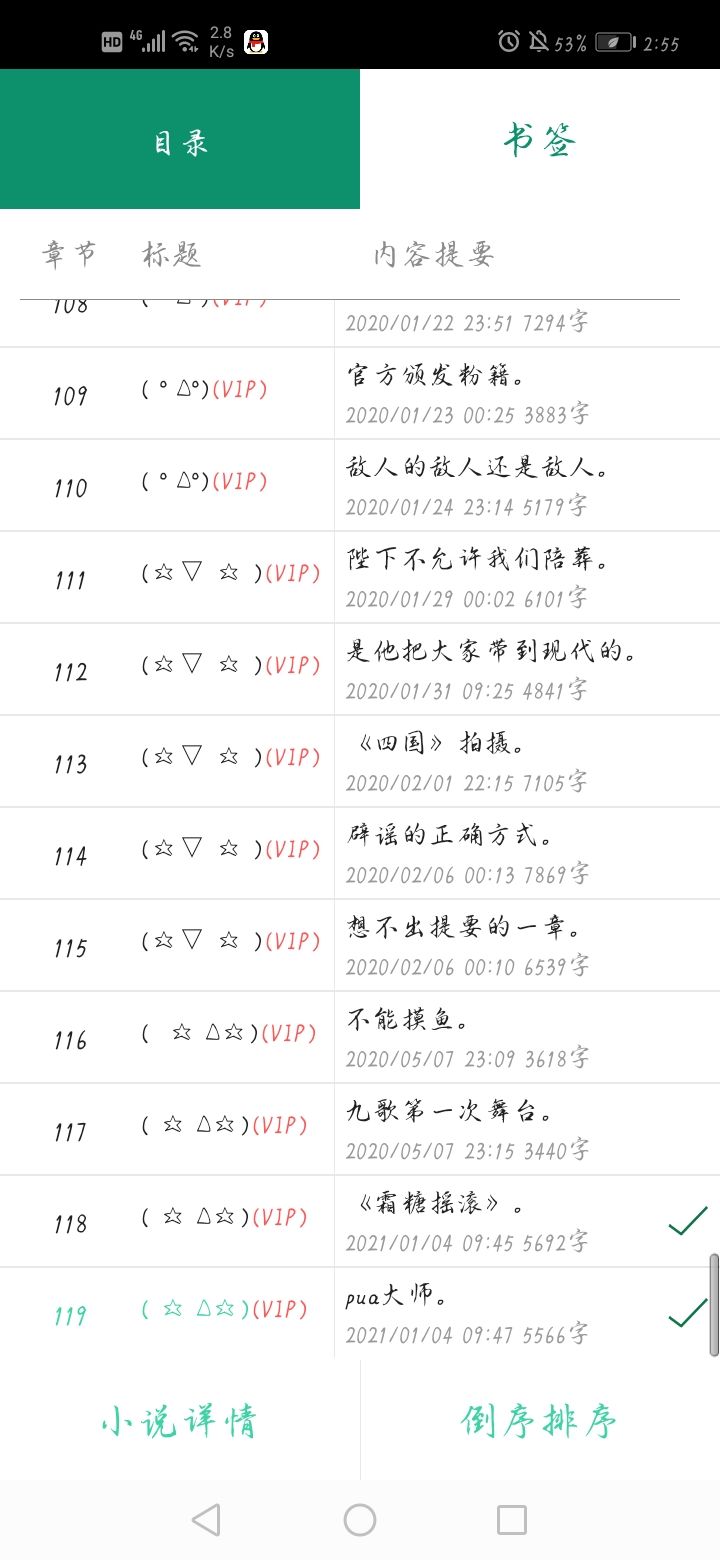Image resolution: width=720 pixels, height=1560 pixels.
Task: Tap 倒序排序 to reverse chapter order
Action: coord(540,1420)
